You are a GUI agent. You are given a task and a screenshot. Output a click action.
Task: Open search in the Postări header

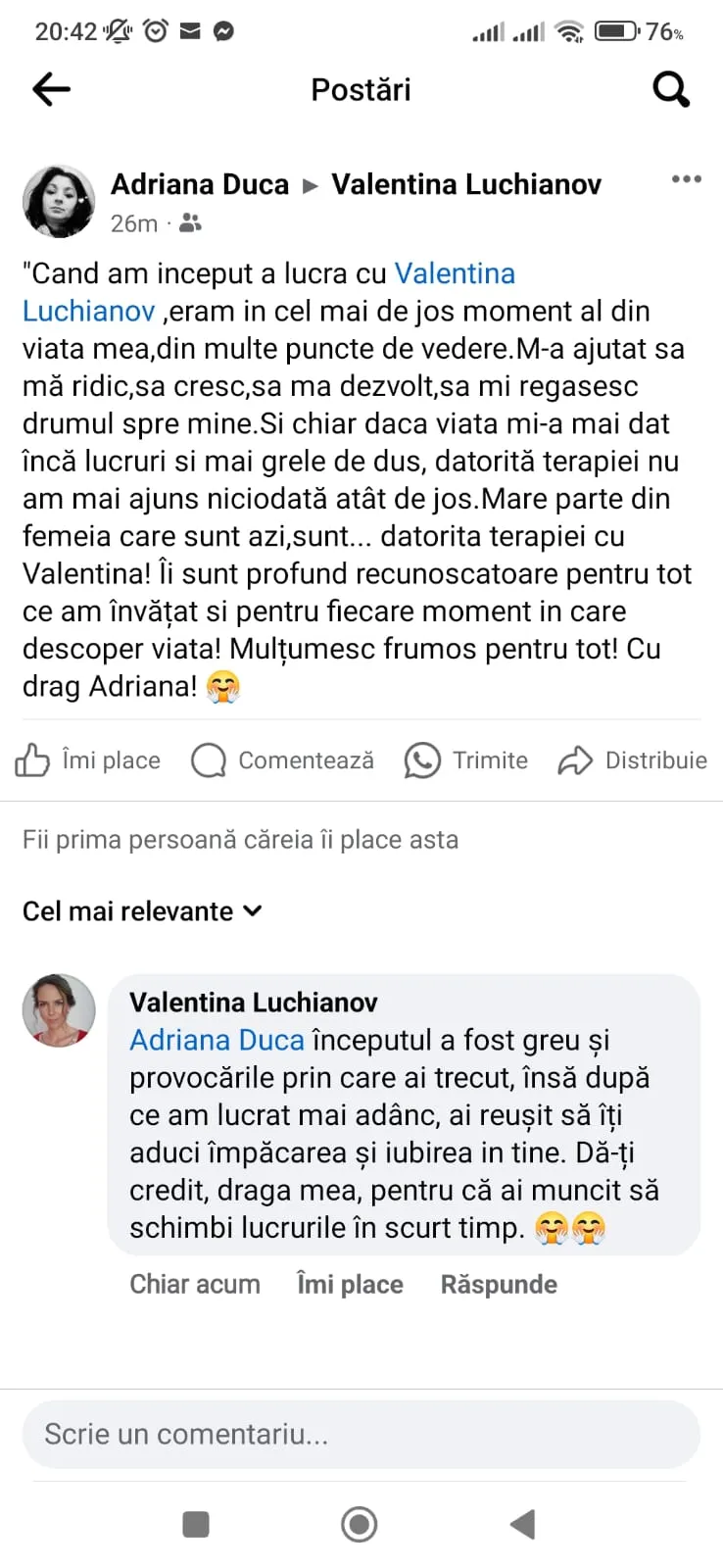pos(671,90)
